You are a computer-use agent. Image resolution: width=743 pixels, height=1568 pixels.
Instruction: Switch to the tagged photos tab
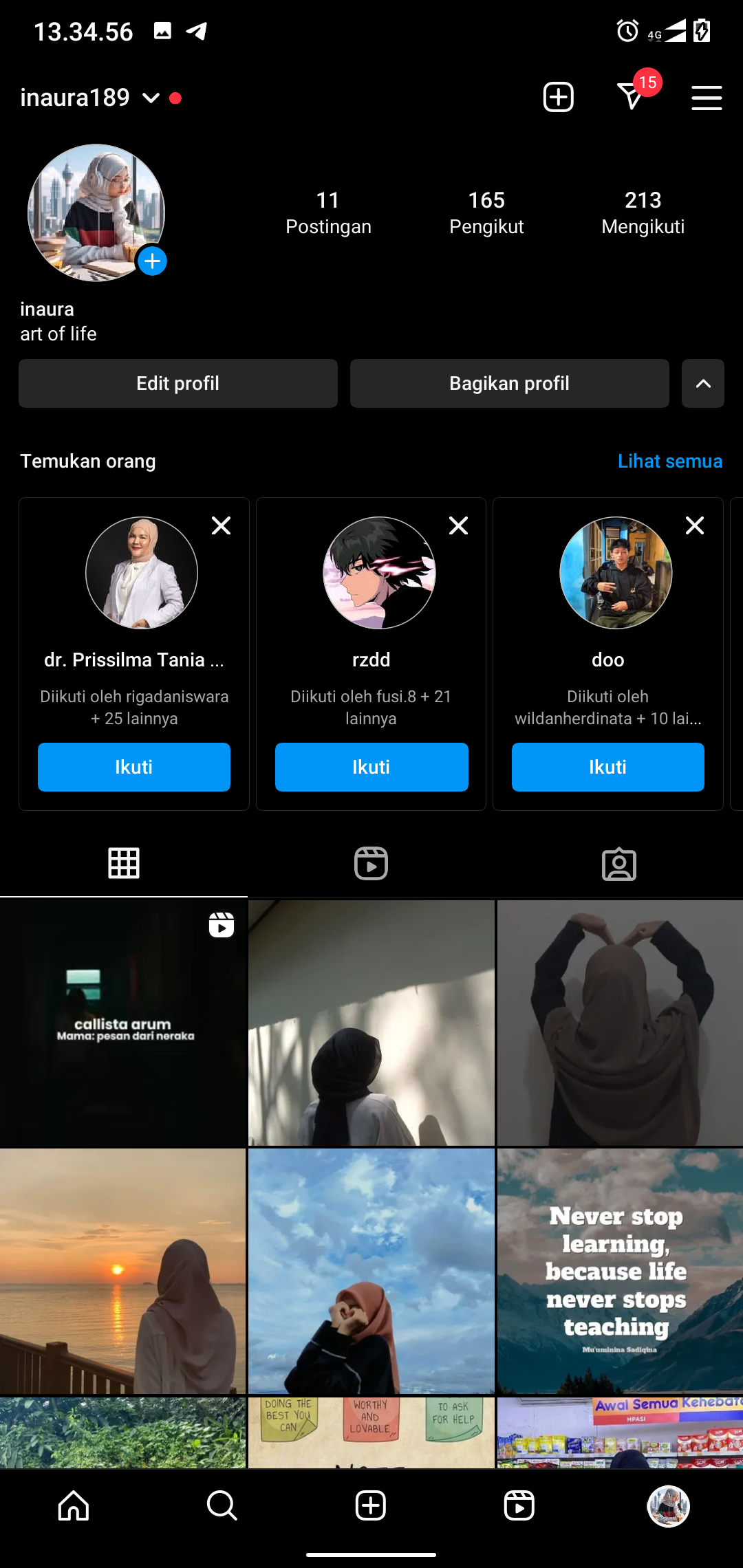click(618, 863)
